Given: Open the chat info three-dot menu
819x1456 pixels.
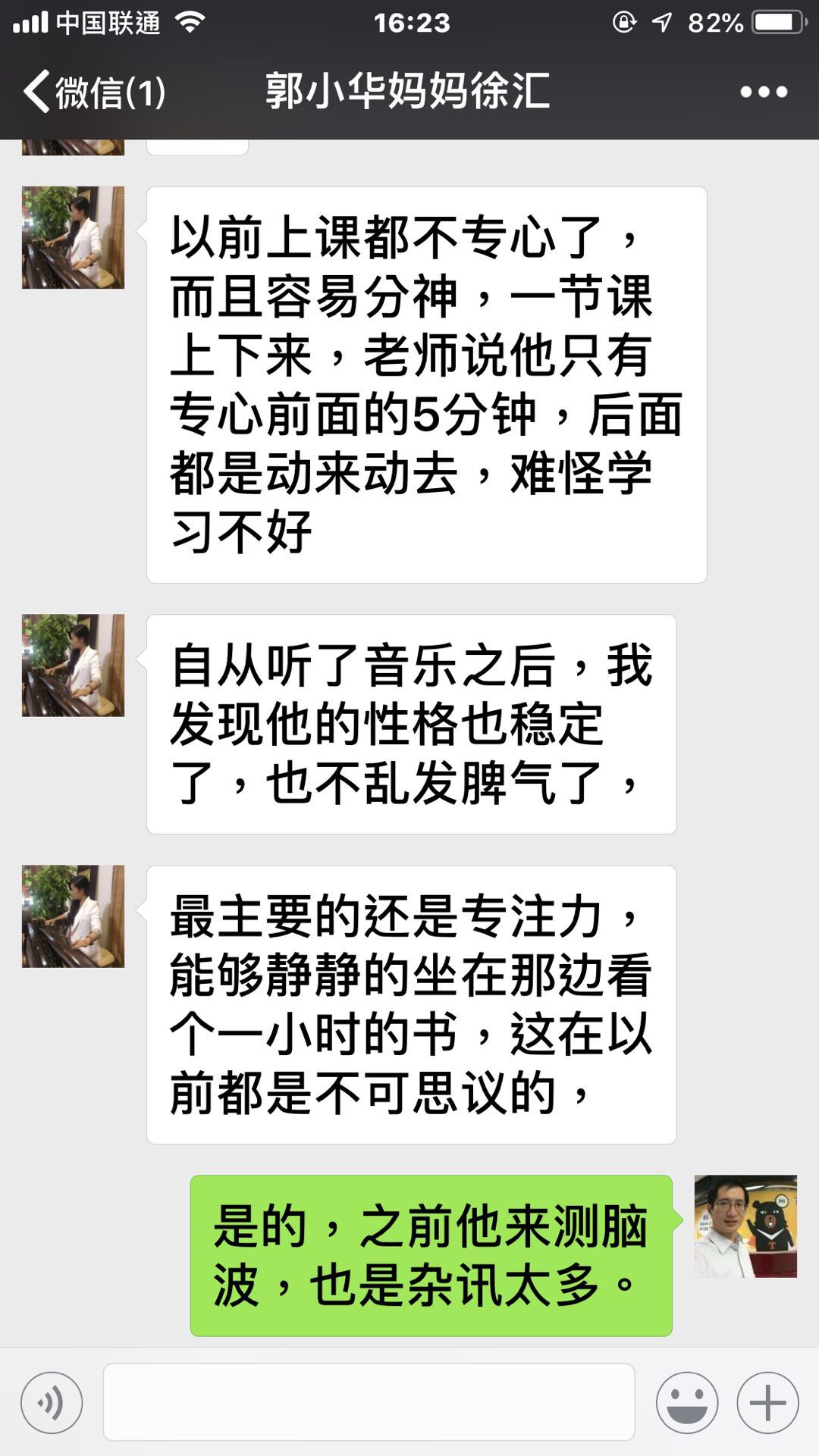Looking at the screenshot, I should pyautogui.click(x=763, y=92).
